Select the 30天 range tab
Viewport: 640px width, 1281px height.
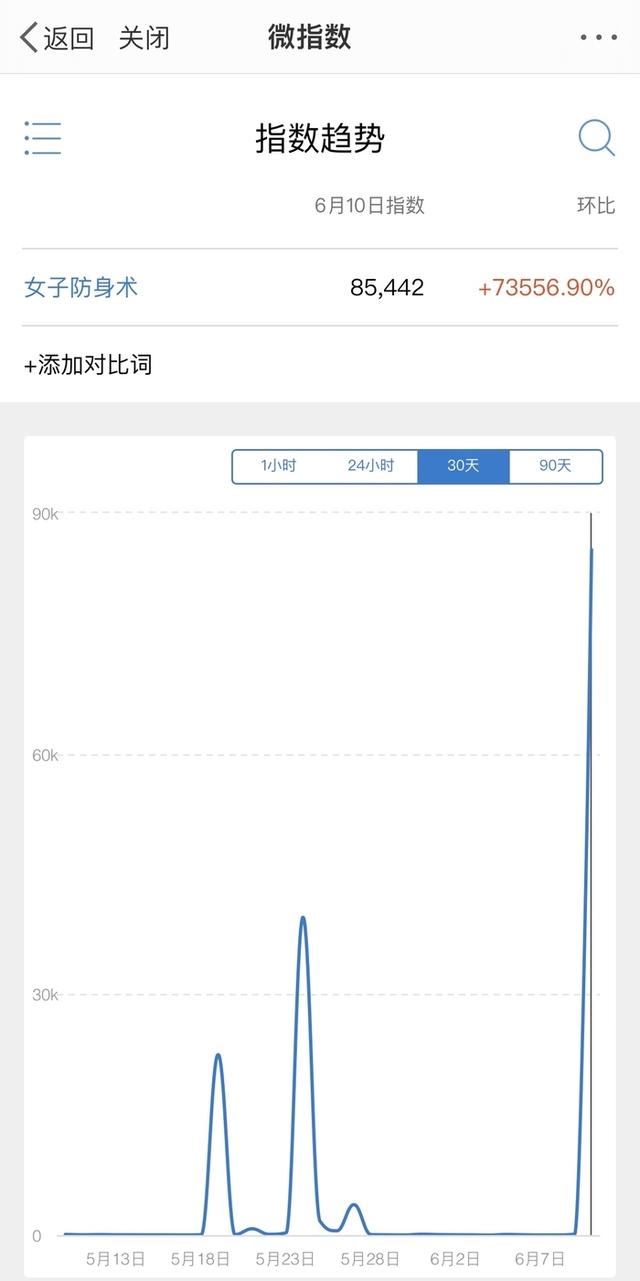(463, 466)
